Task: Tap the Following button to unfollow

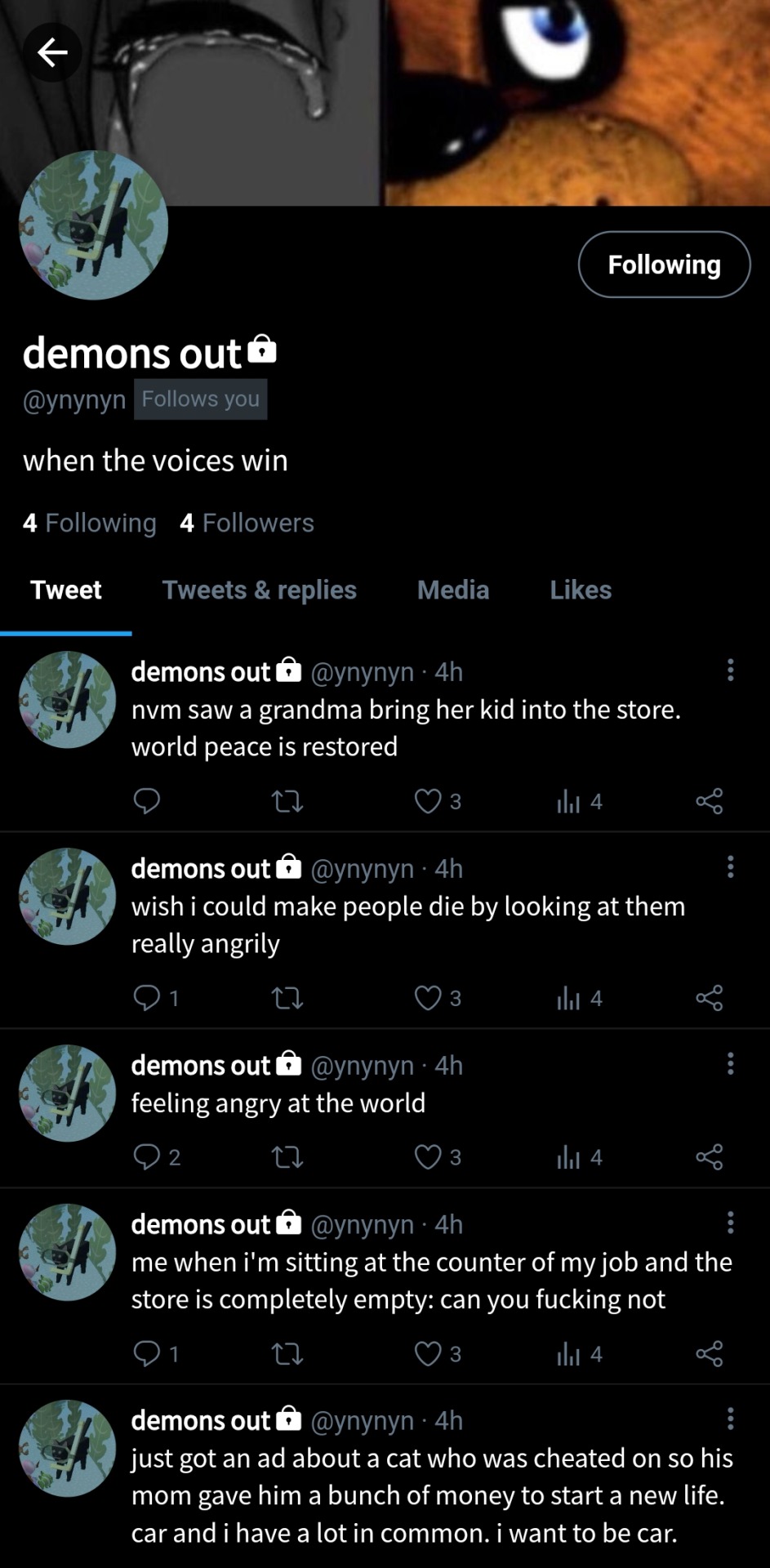Action: click(664, 265)
